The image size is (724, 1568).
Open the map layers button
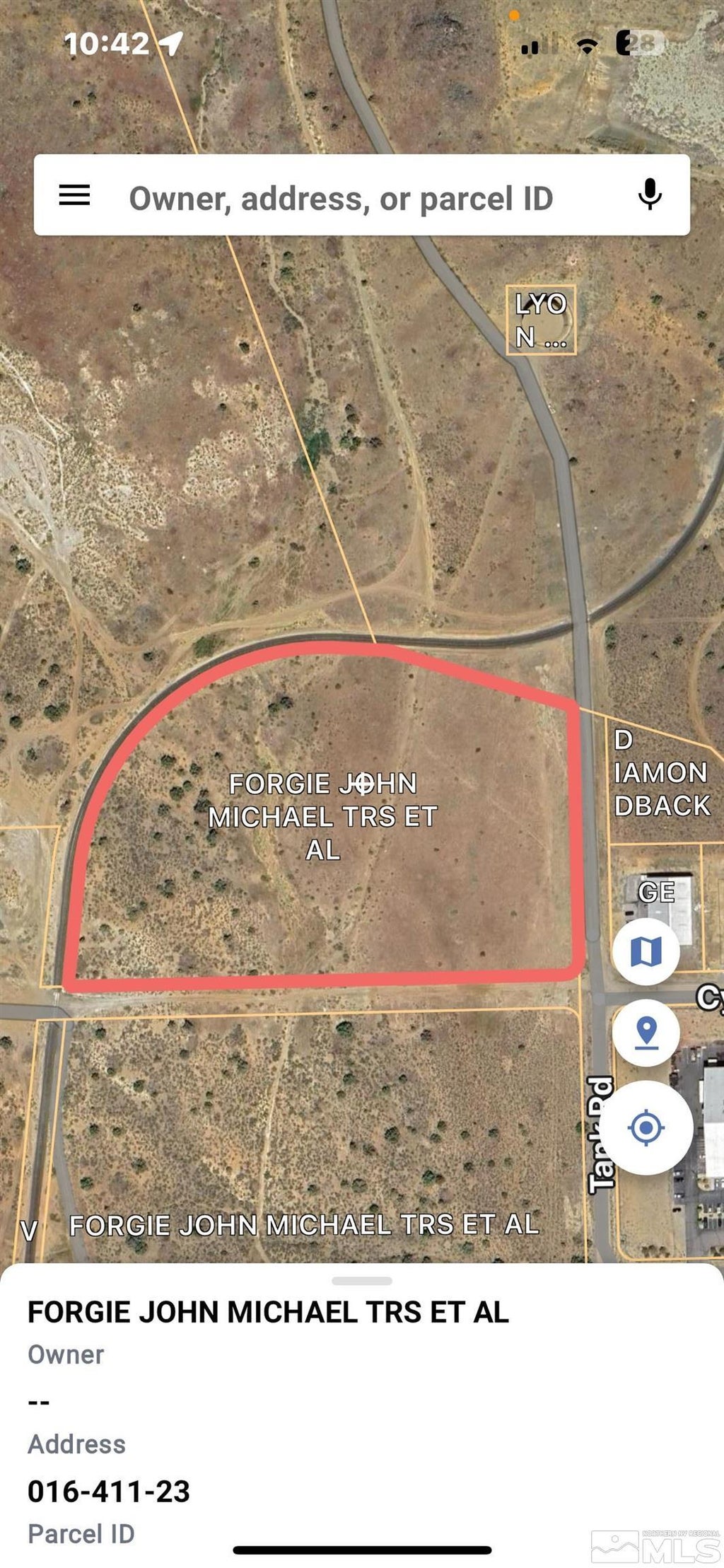coord(646,951)
